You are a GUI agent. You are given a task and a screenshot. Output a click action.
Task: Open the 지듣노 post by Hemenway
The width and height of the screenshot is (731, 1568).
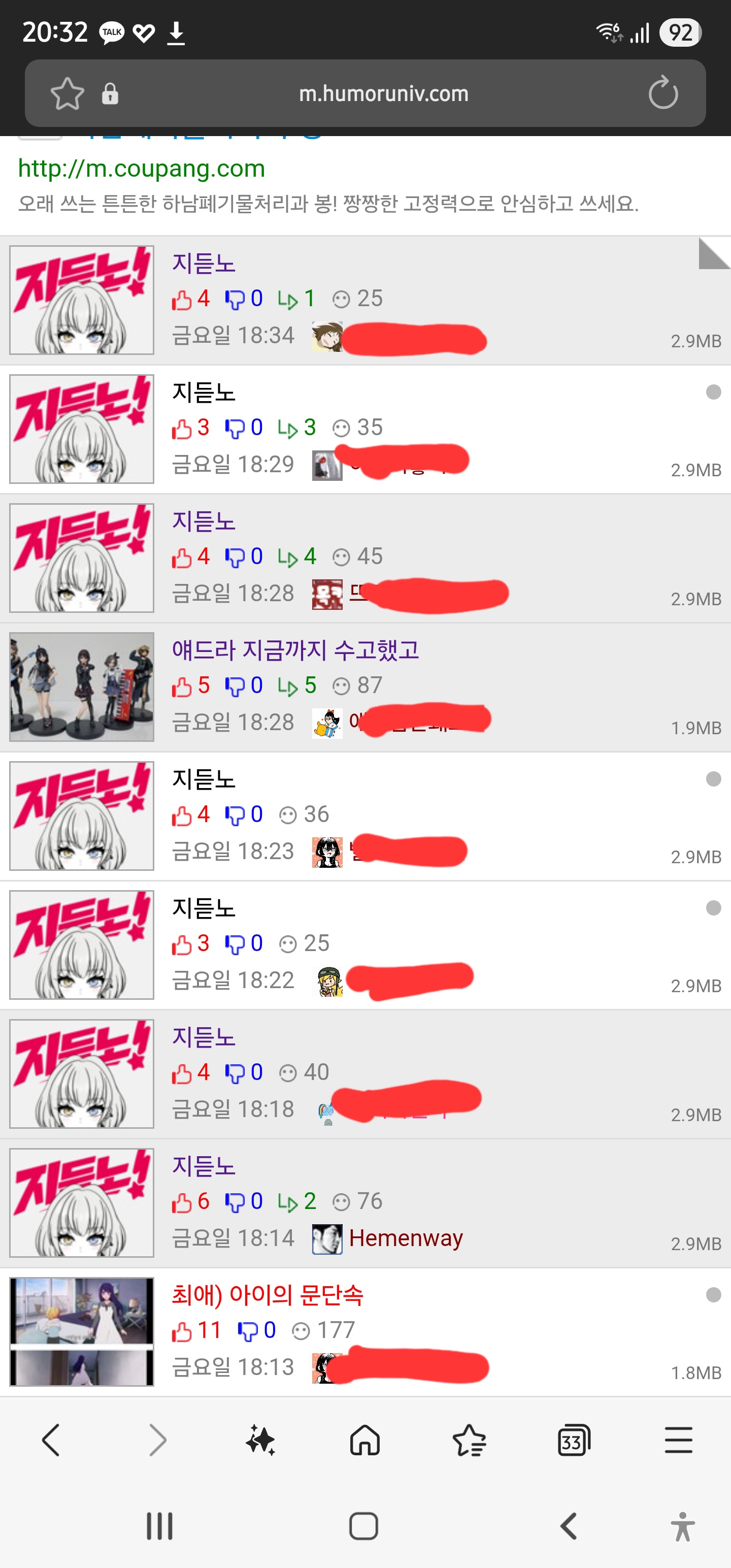click(204, 1166)
